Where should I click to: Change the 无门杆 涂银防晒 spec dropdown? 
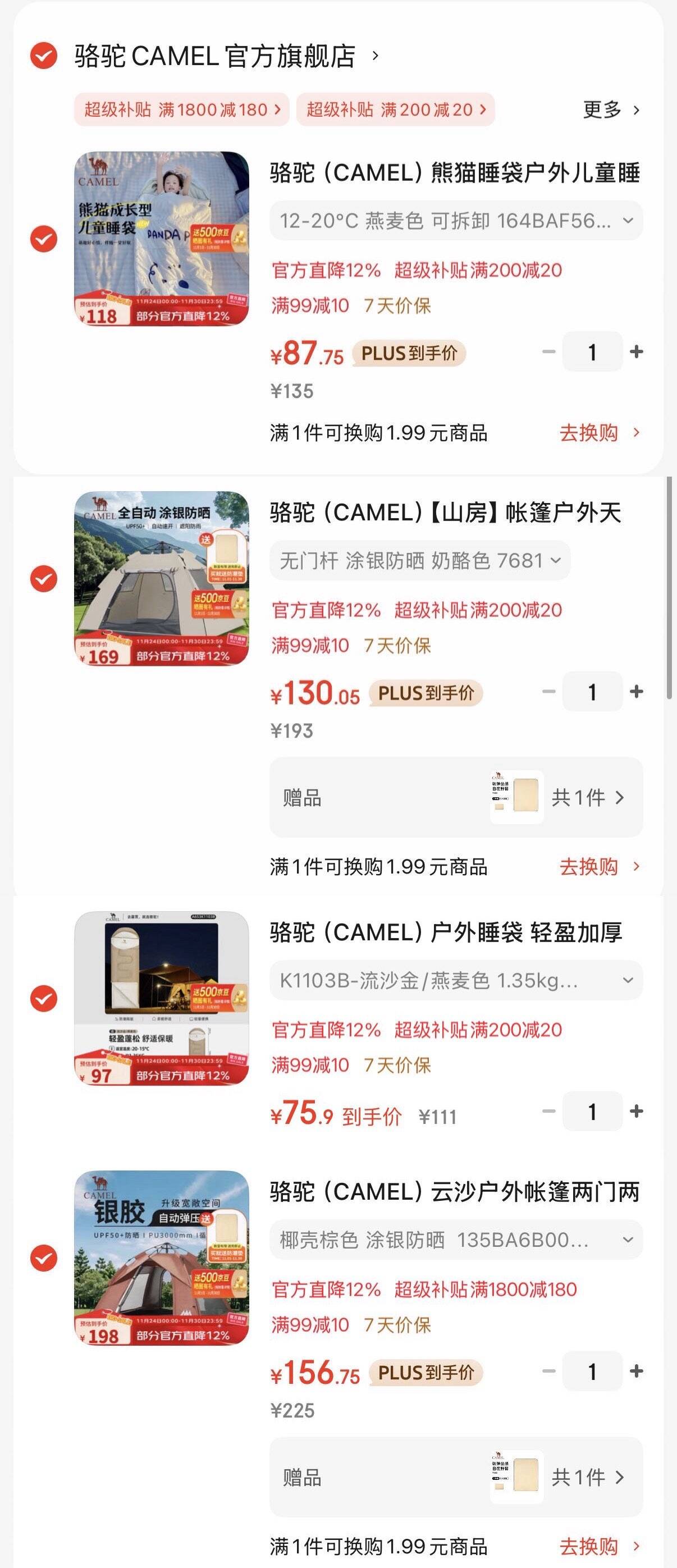[419, 560]
